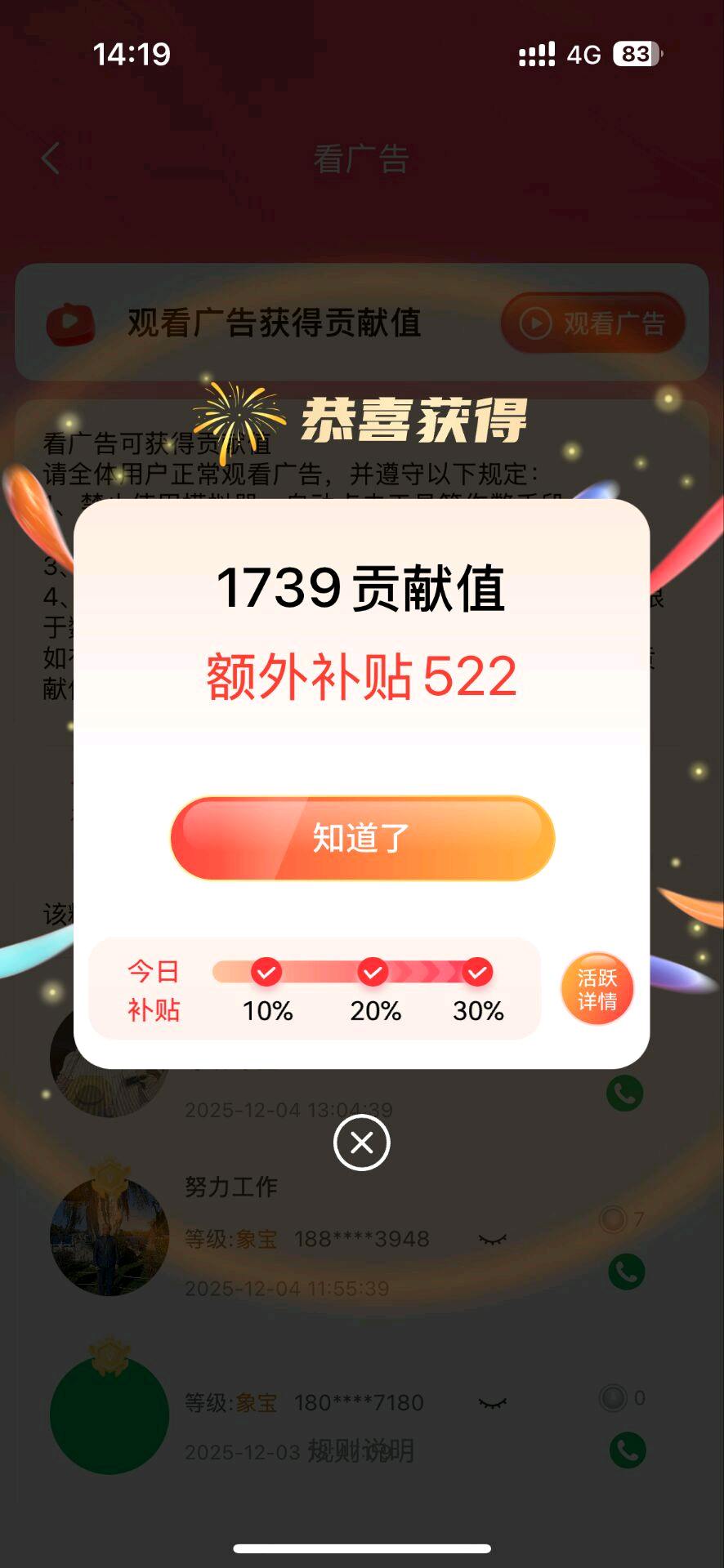
Task: Open the 活跃详情 round badge
Action: [x=596, y=989]
